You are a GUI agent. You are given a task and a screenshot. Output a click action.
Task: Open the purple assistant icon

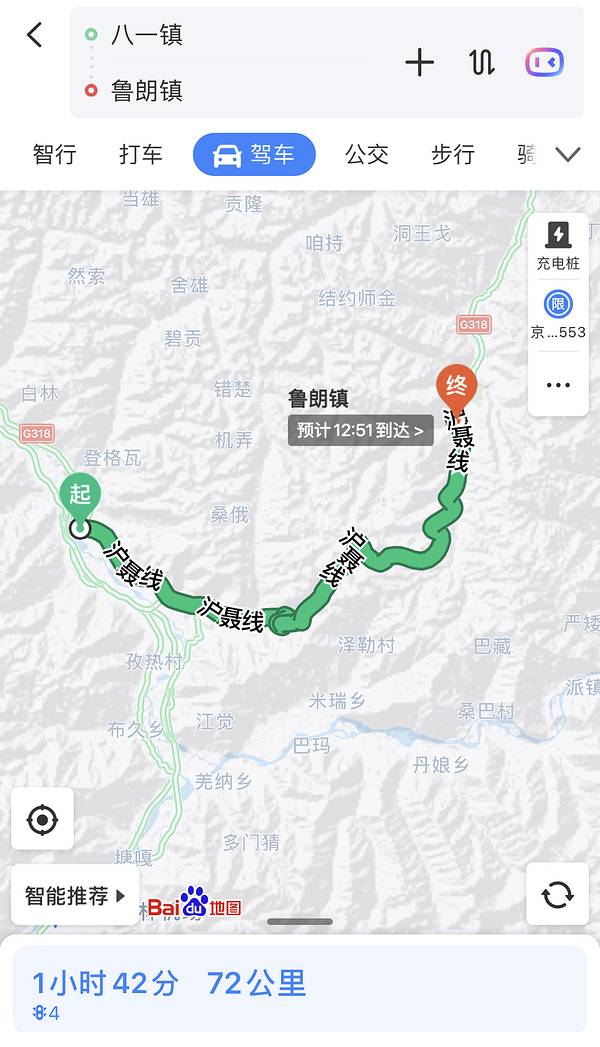point(544,63)
